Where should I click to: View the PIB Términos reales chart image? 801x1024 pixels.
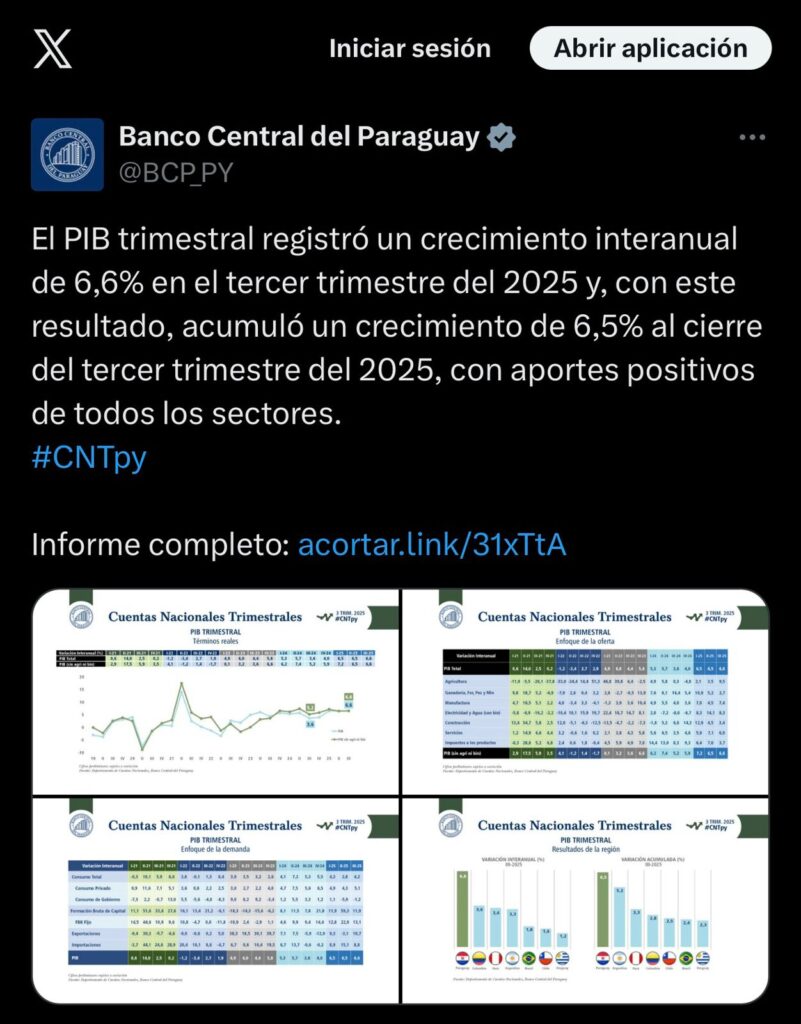(216, 692)
